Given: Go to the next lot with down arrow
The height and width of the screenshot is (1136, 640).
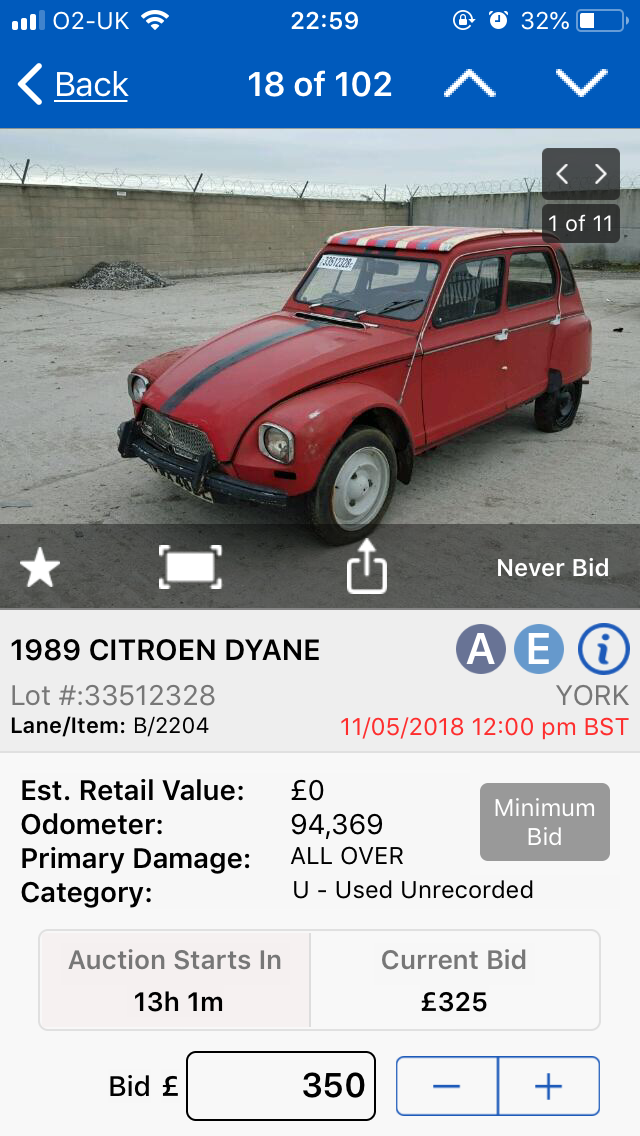Looking at the screenshot, I should click(x=581, y=85).
